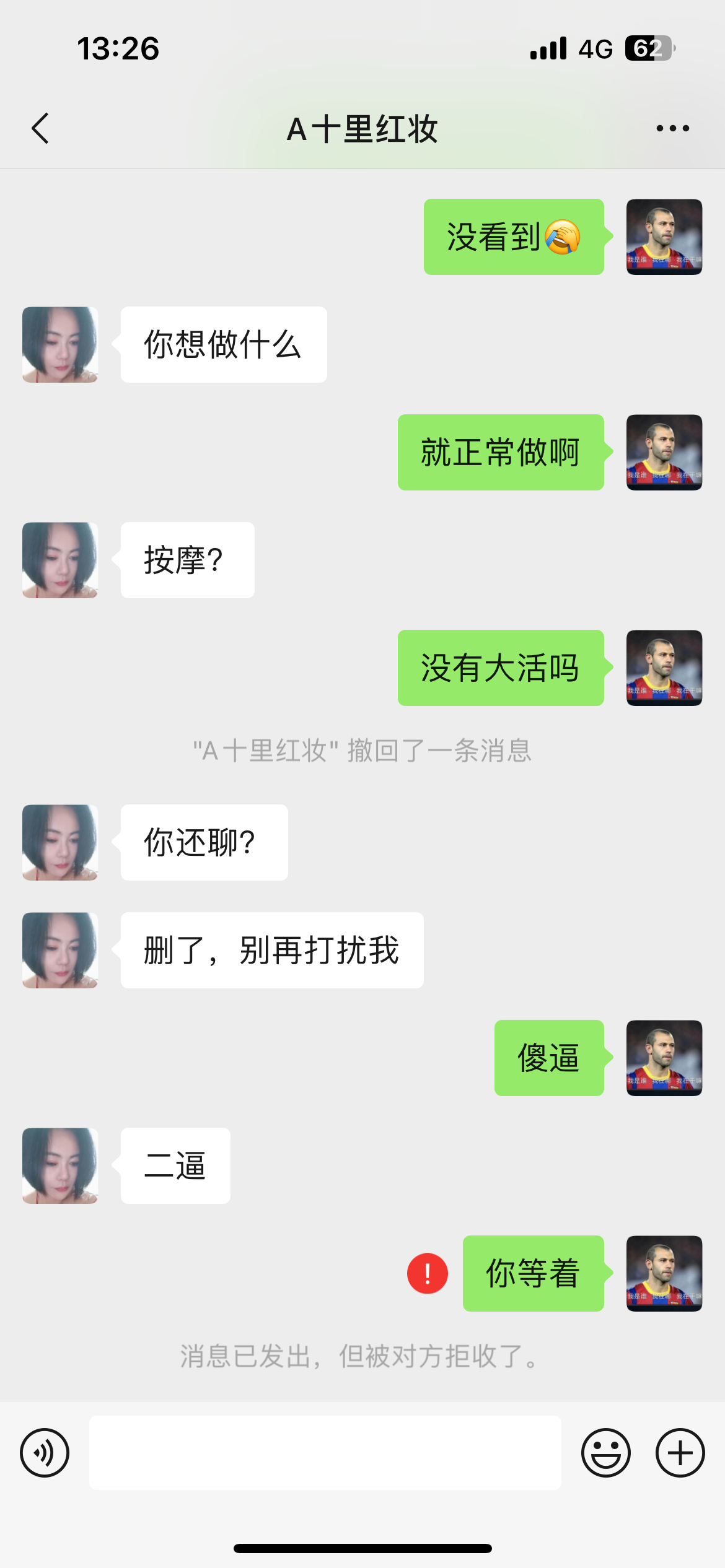Image resolution: width=725 pixels, height=1568 pixels.
Task: Tap your own Mascherano avatar
Action: coord(664,237)
